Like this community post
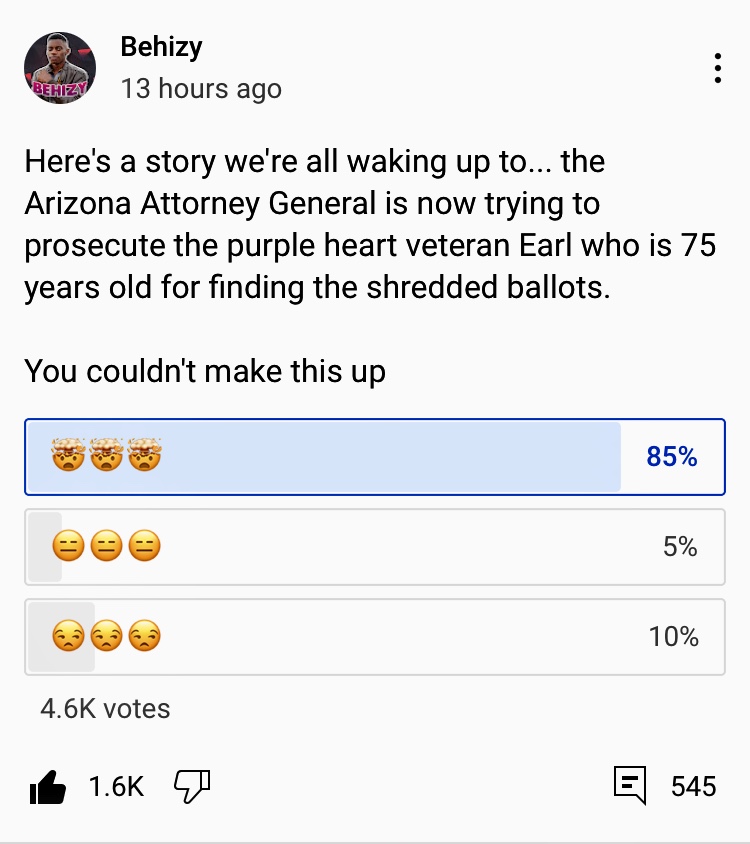This screenshot has width=750, height=844. pos(48,788)
